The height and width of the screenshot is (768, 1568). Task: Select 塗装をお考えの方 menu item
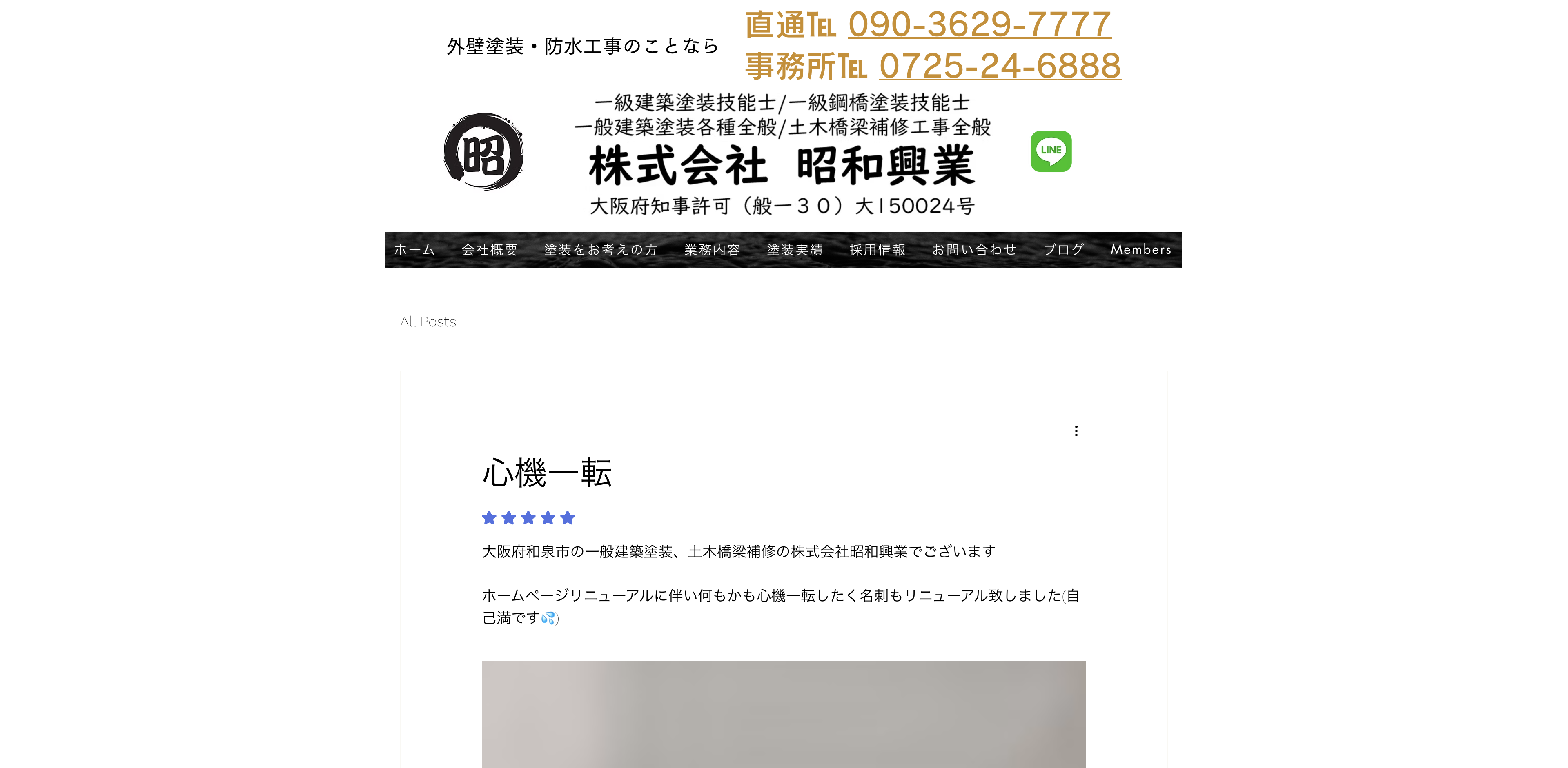[x=601, y=250]
